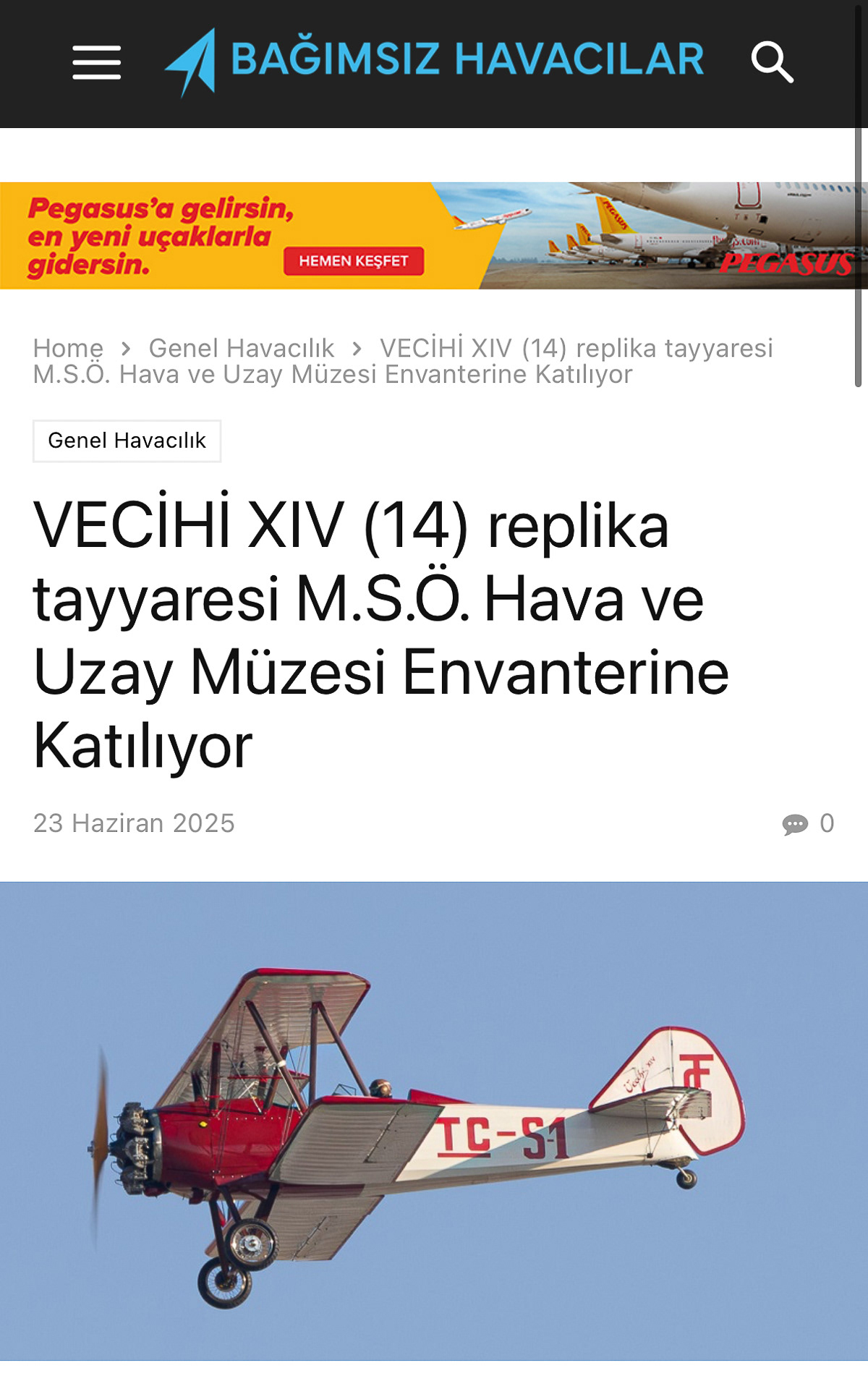Tap the Pegasus Hemen Keşfet ad banner

click(354, 261)
